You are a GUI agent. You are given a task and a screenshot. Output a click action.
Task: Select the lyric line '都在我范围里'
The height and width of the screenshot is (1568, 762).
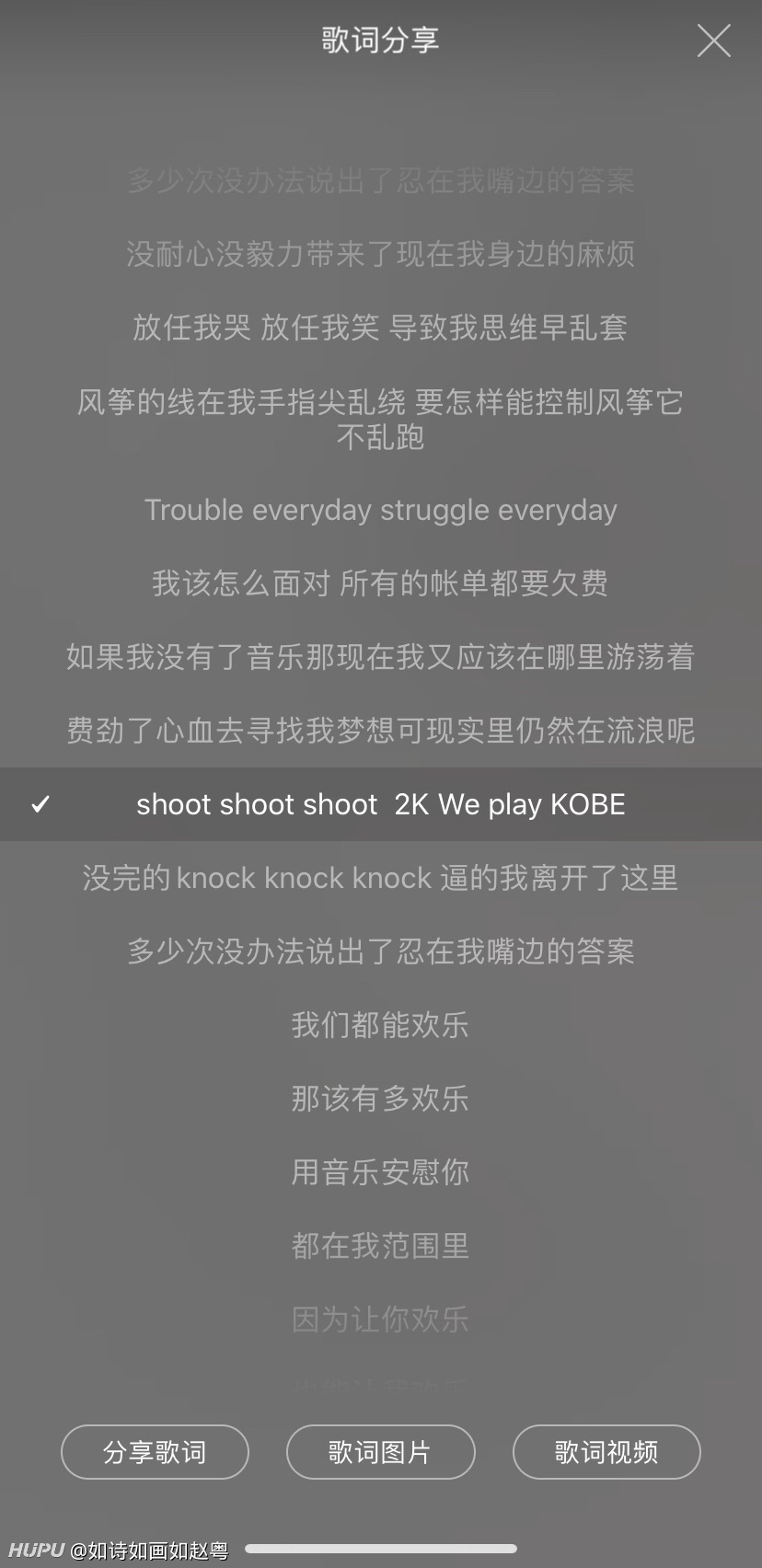click(381, 1246)
